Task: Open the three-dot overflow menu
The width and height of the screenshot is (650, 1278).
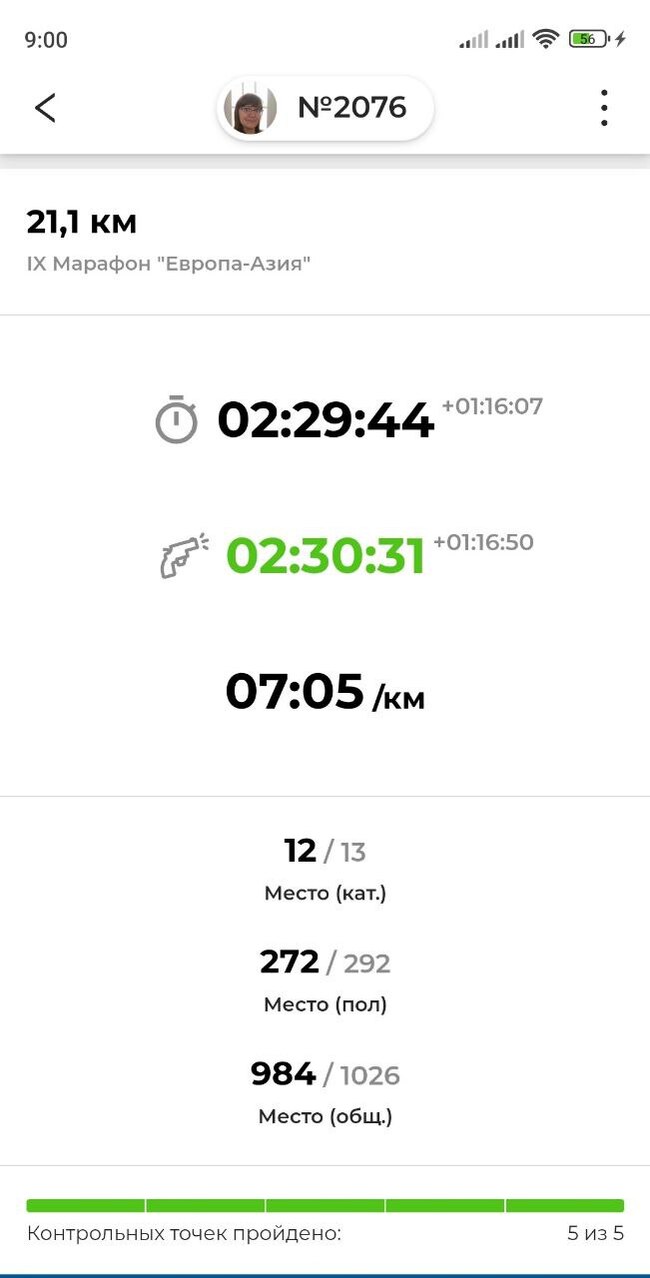Action: [604, 108]
